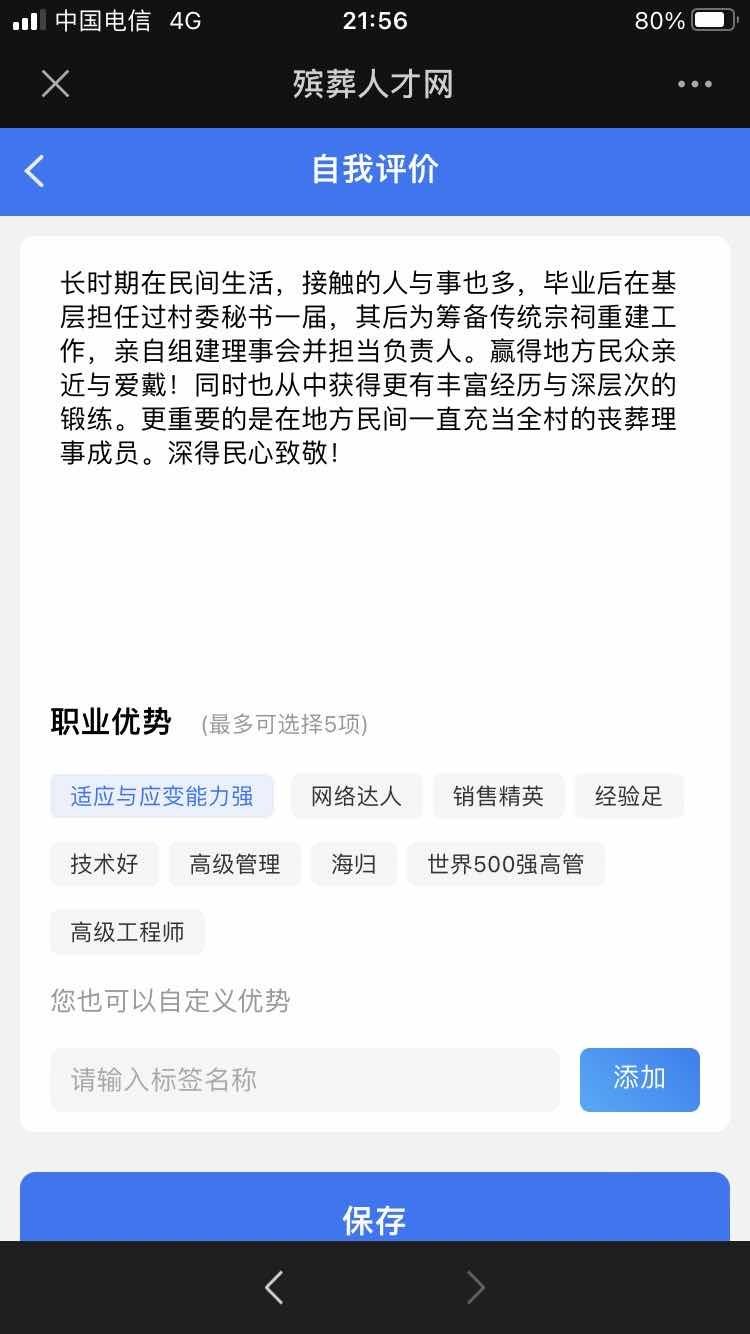This screenshot has height=1334, width=750.
Task: Deselect the 适应与应变能力强 chip
Action: [162, 796]
